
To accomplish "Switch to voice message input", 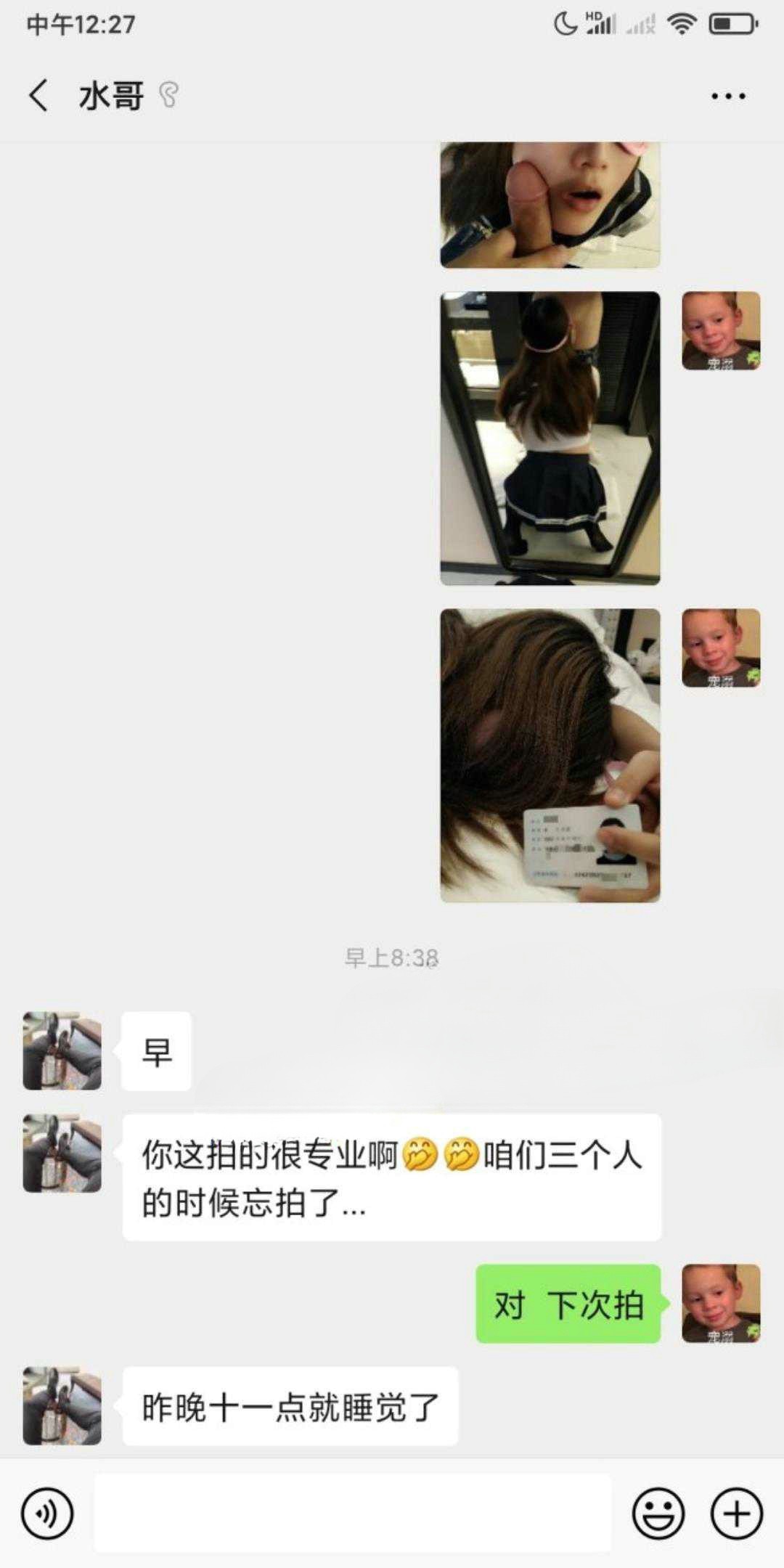I will click(x=48, y=1514).
